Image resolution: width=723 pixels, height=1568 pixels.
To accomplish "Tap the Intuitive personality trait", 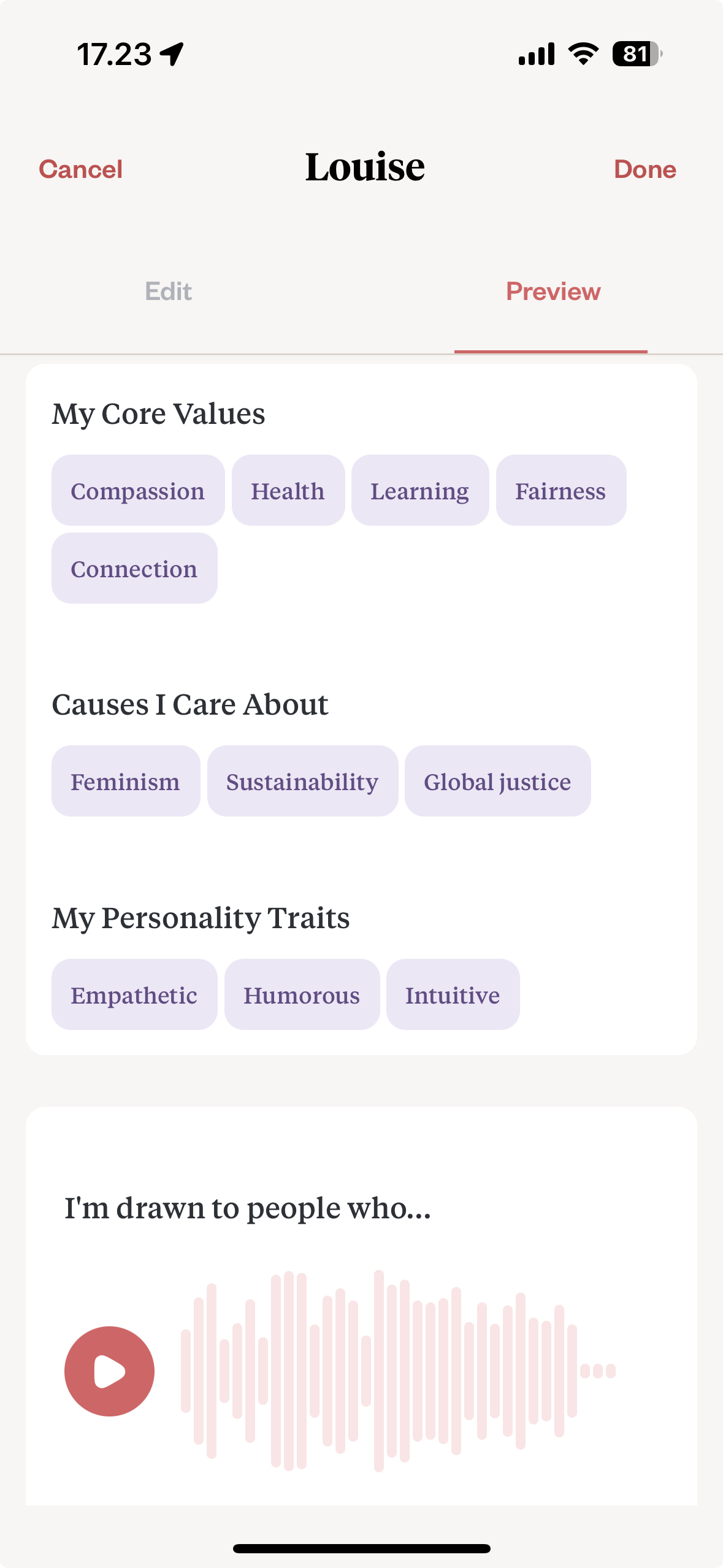I will [453, 994].
